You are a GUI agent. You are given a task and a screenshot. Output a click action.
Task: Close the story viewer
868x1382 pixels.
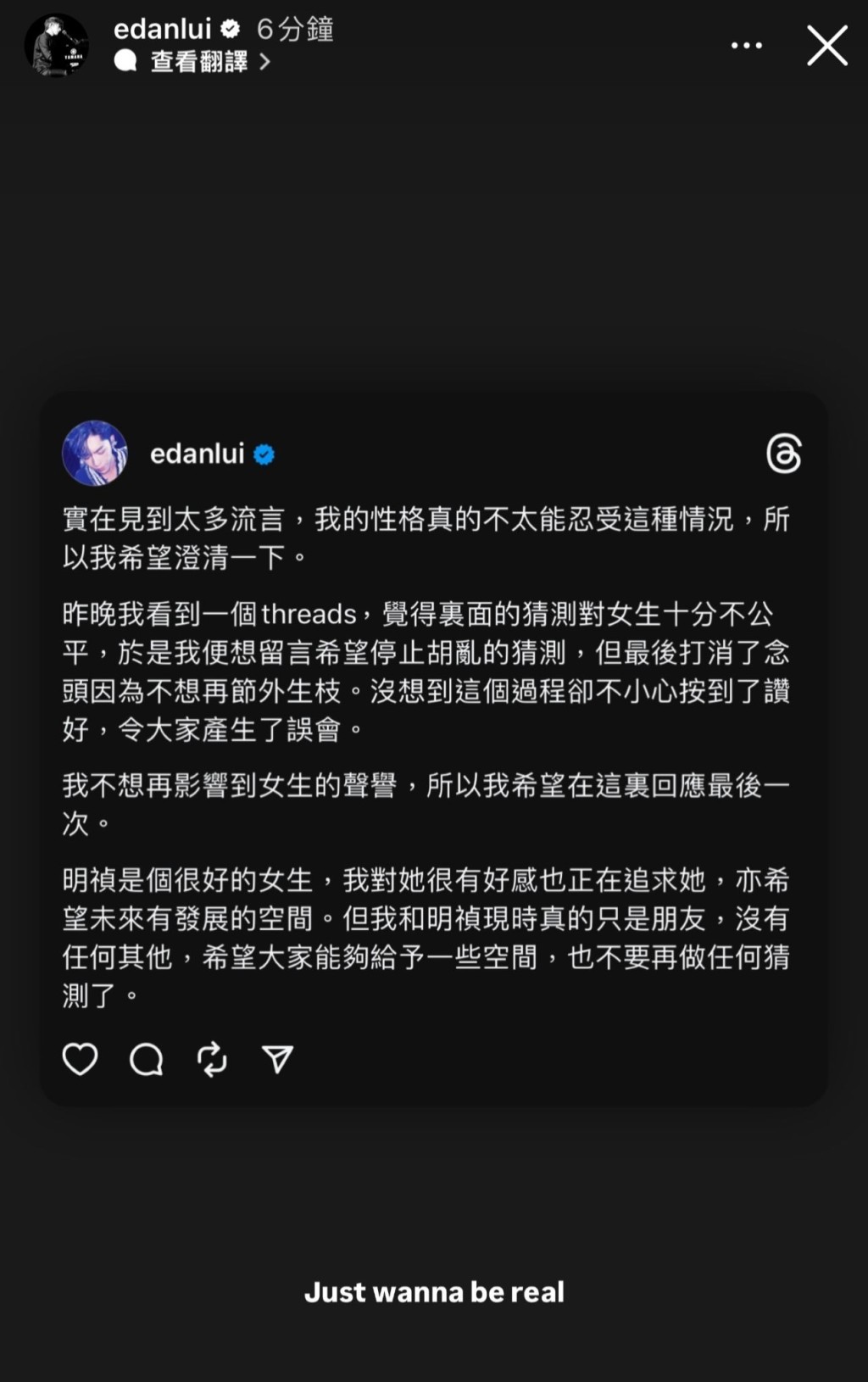click(826, 46)
